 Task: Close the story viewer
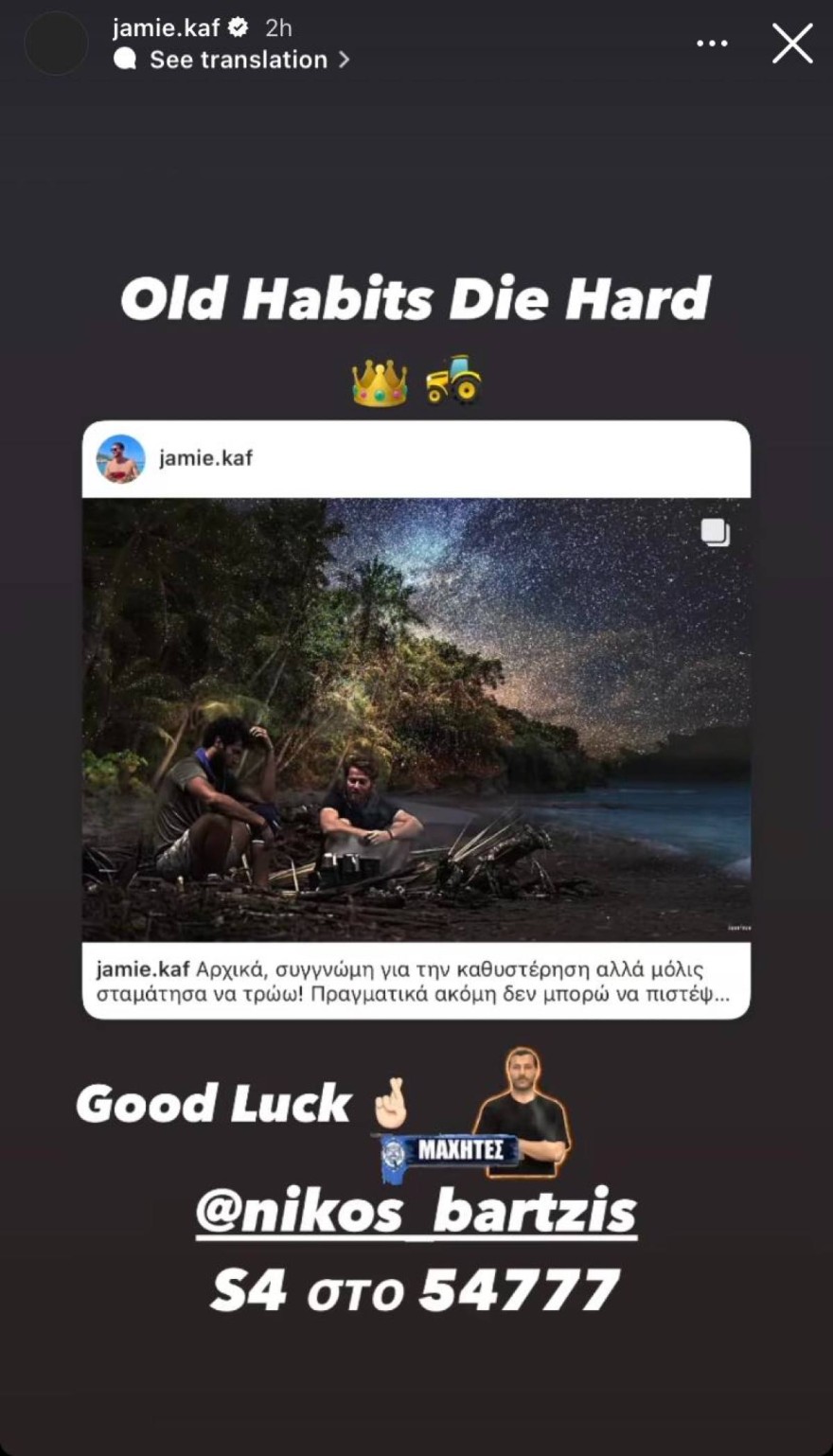(x=791, y=44)
